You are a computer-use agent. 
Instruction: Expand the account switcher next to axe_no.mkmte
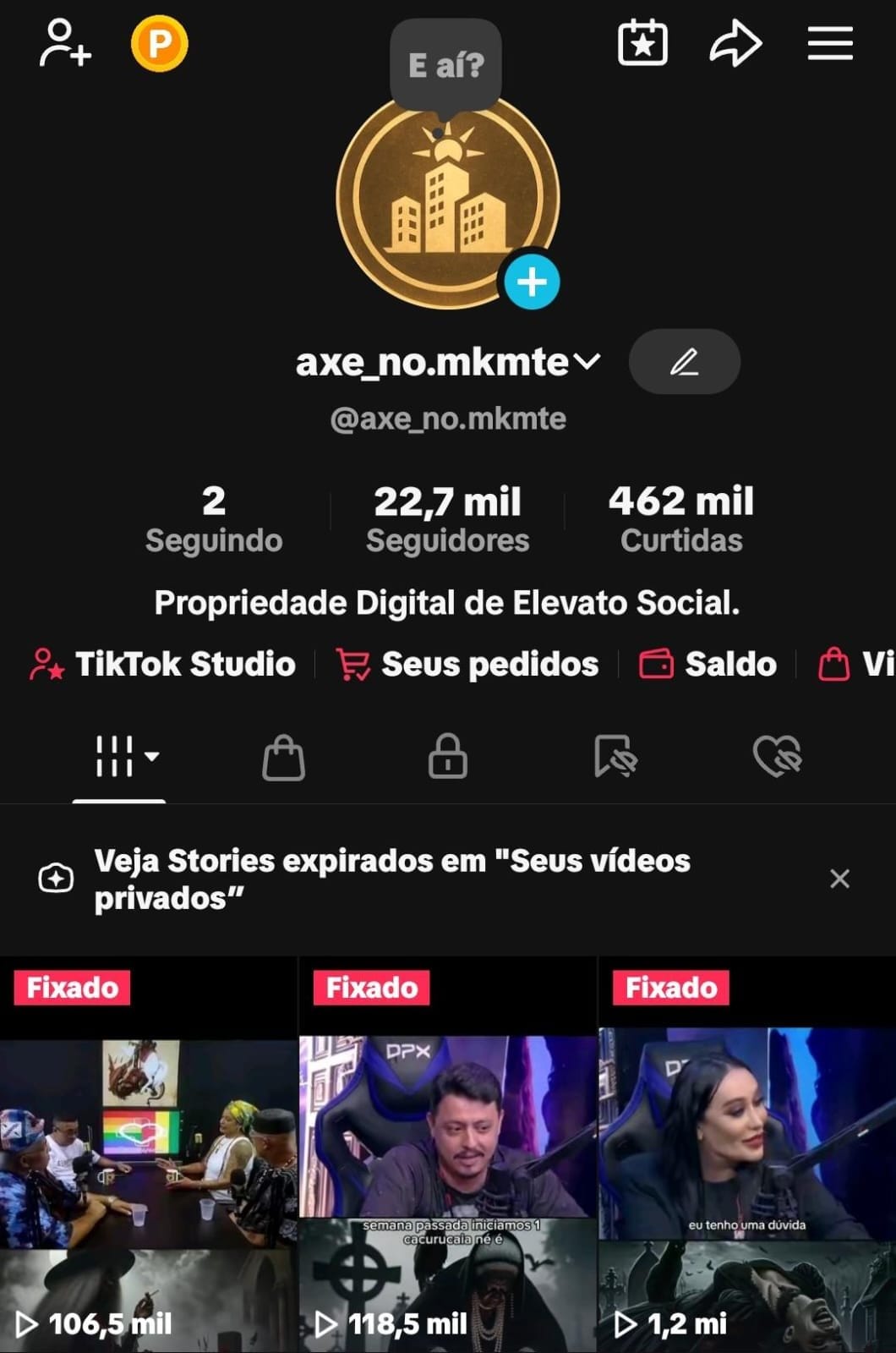pyautogui.click(x=587, y=362)
